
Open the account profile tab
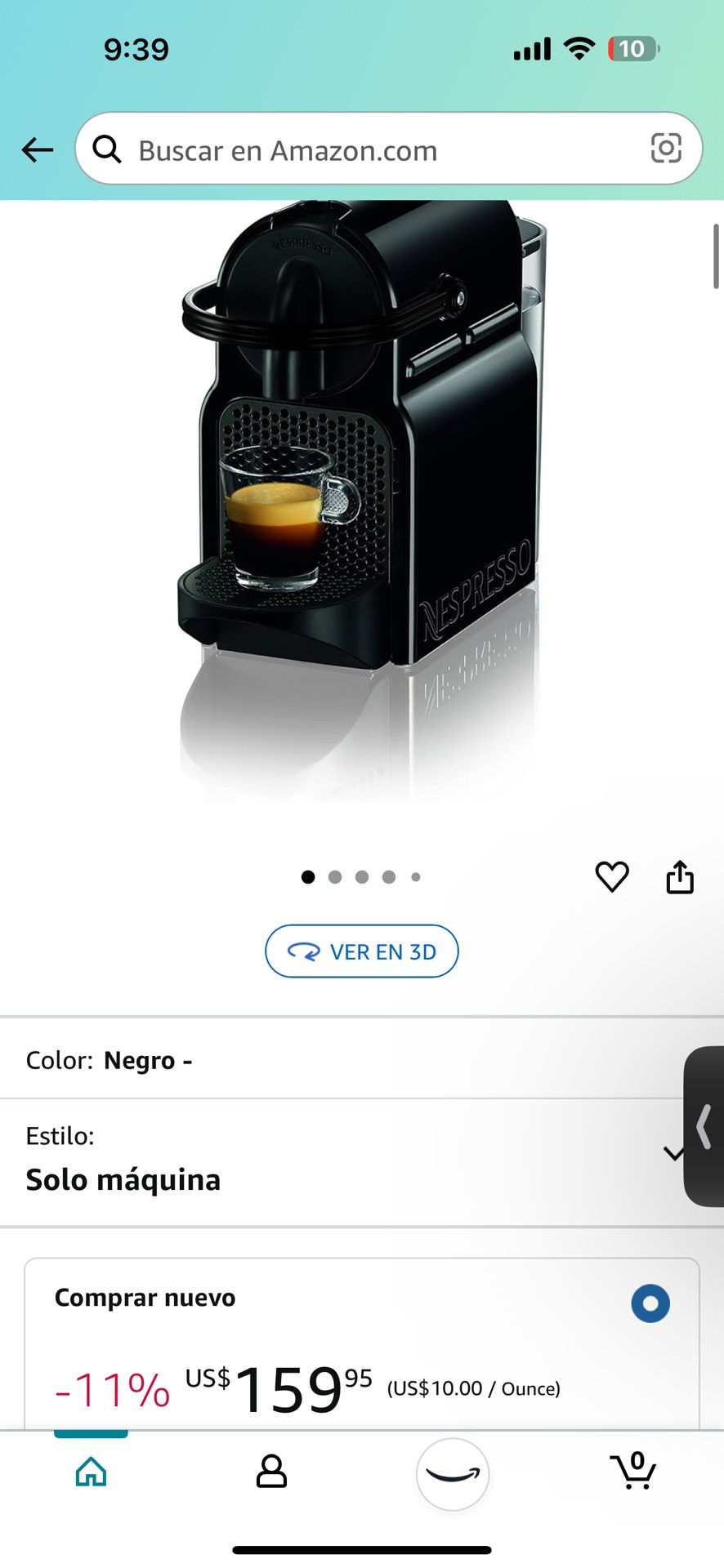271,1472
